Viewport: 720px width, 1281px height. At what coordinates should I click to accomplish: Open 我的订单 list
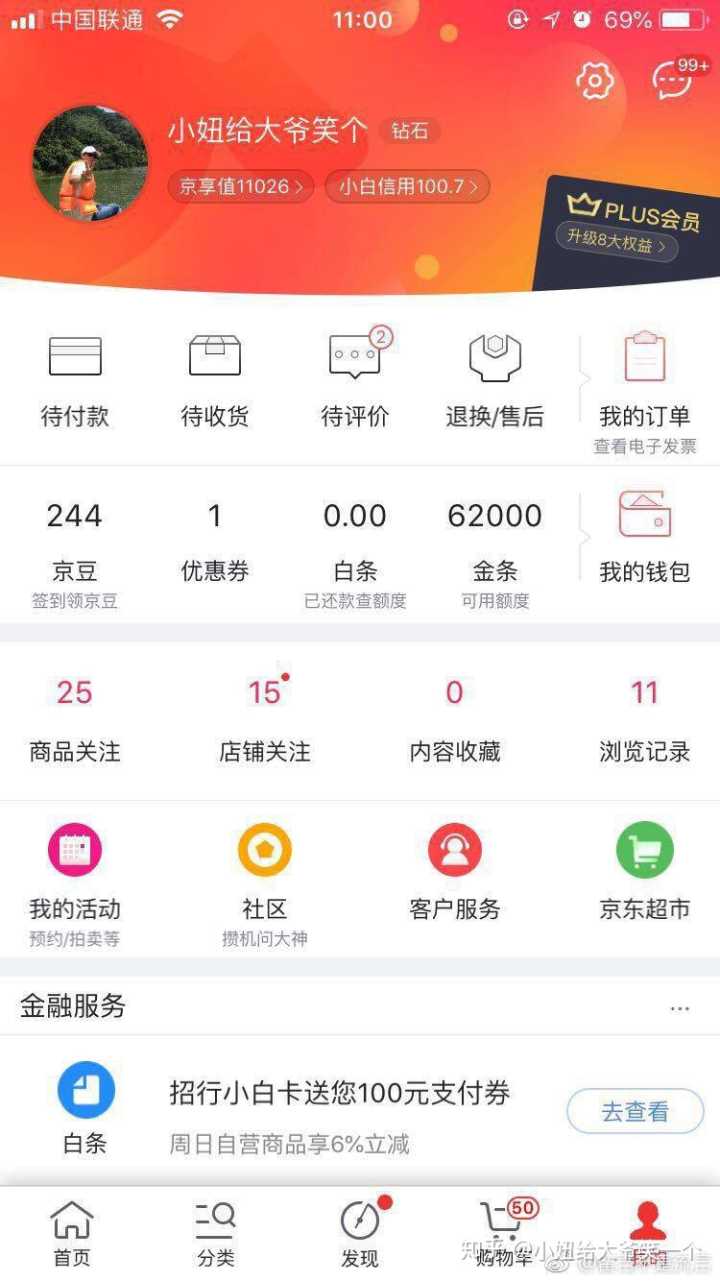point(645,385)
